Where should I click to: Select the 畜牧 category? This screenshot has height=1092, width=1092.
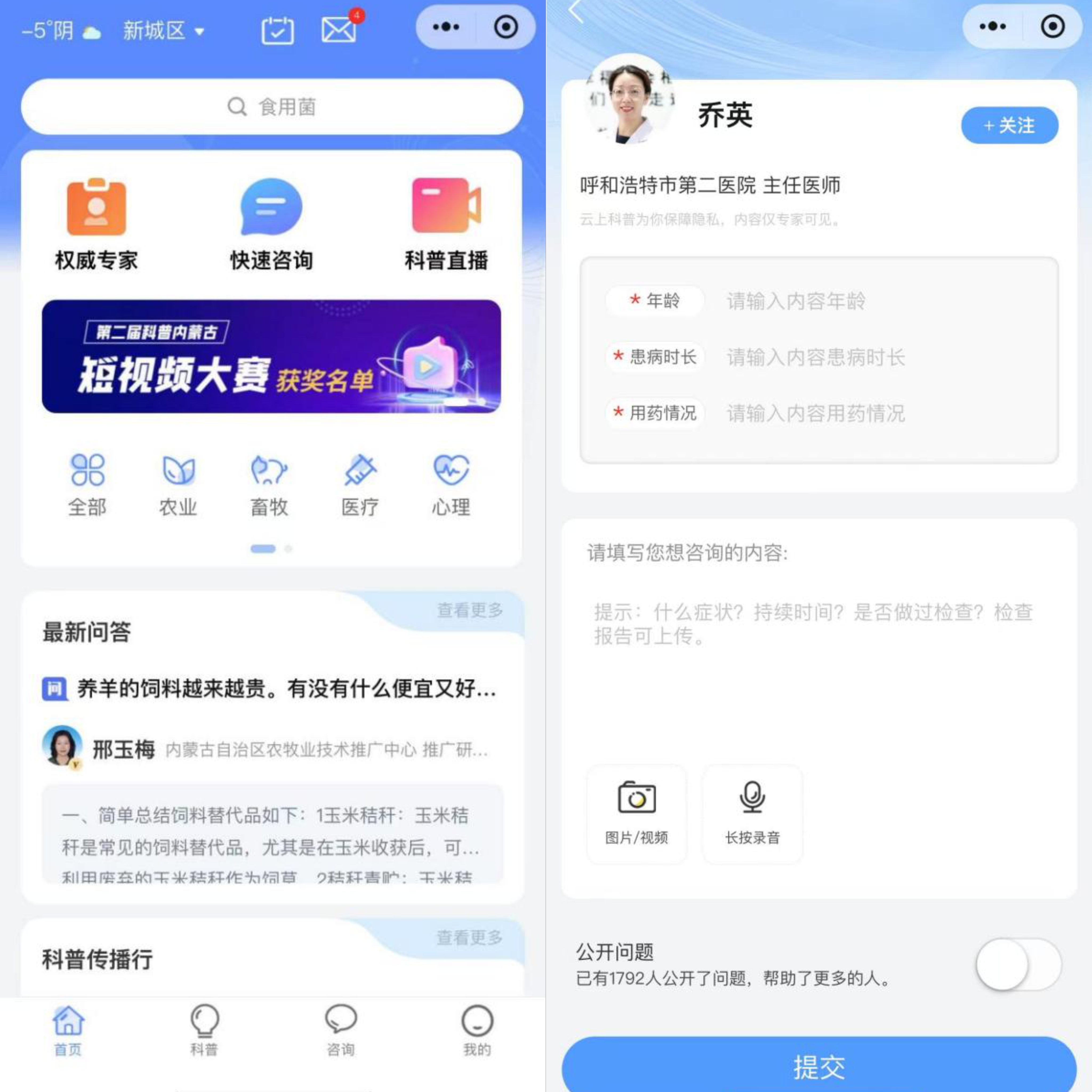pyautogui.click(x=269, y=485)
